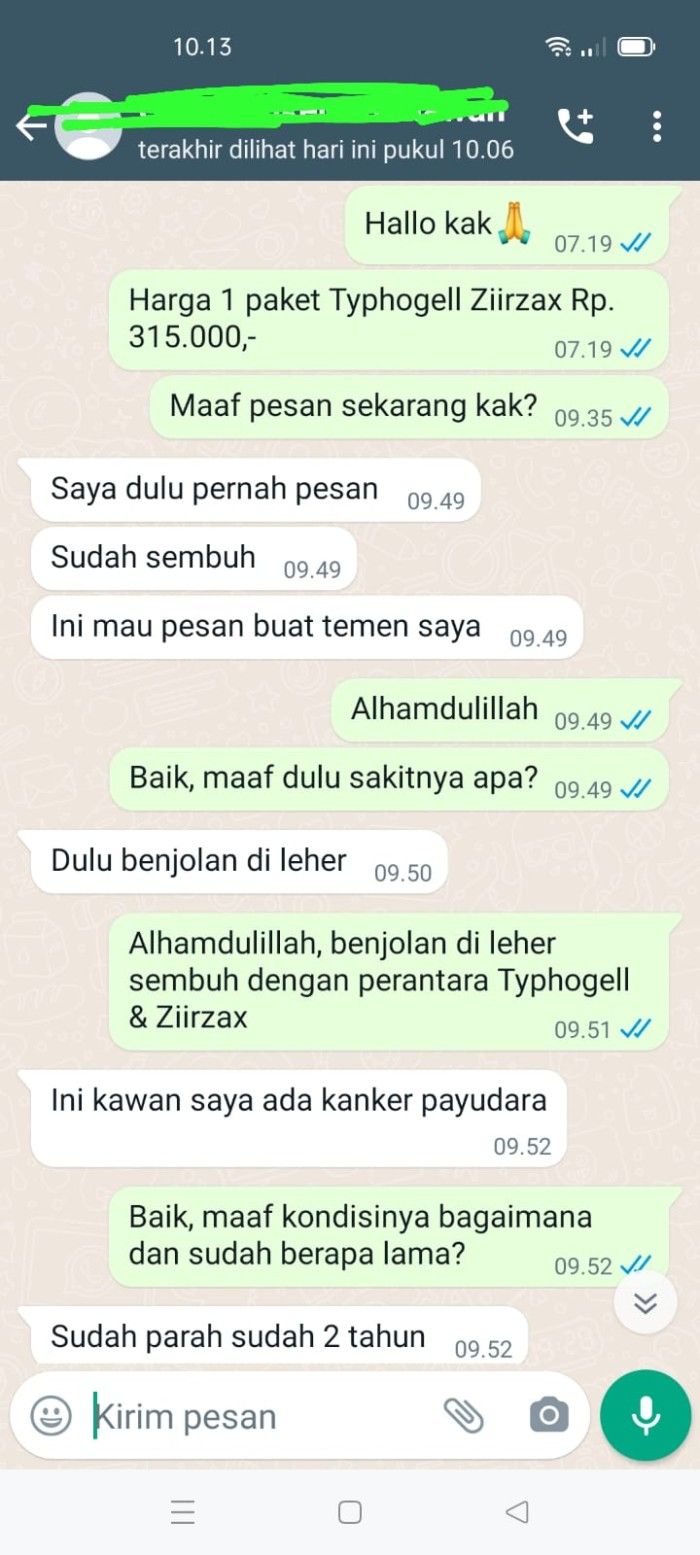The height and width of the screenshot is (1555, 700).
Task: Open the overflow menu
Action: click(x=656, y=126)
